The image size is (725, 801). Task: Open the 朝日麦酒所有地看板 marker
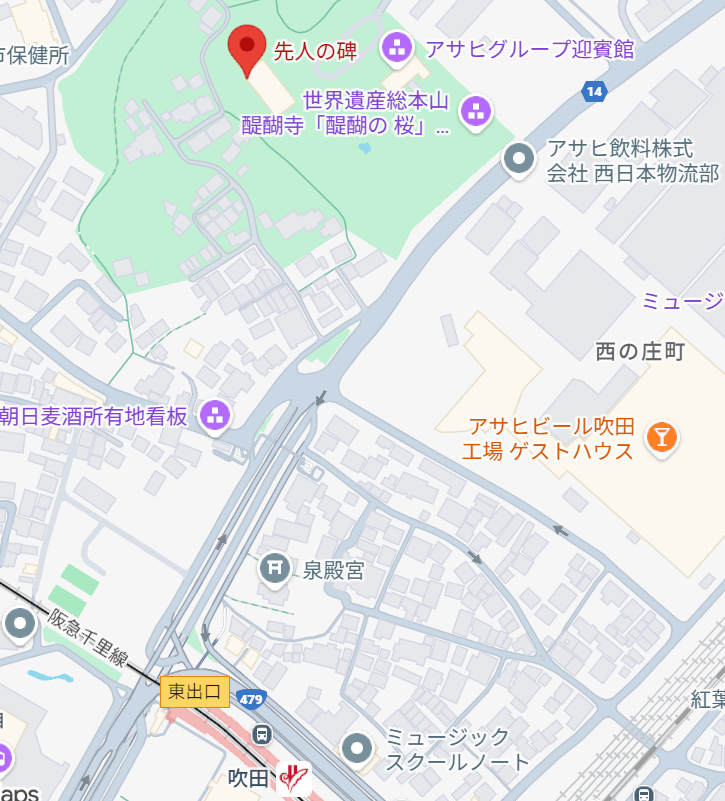pos(215,416)
